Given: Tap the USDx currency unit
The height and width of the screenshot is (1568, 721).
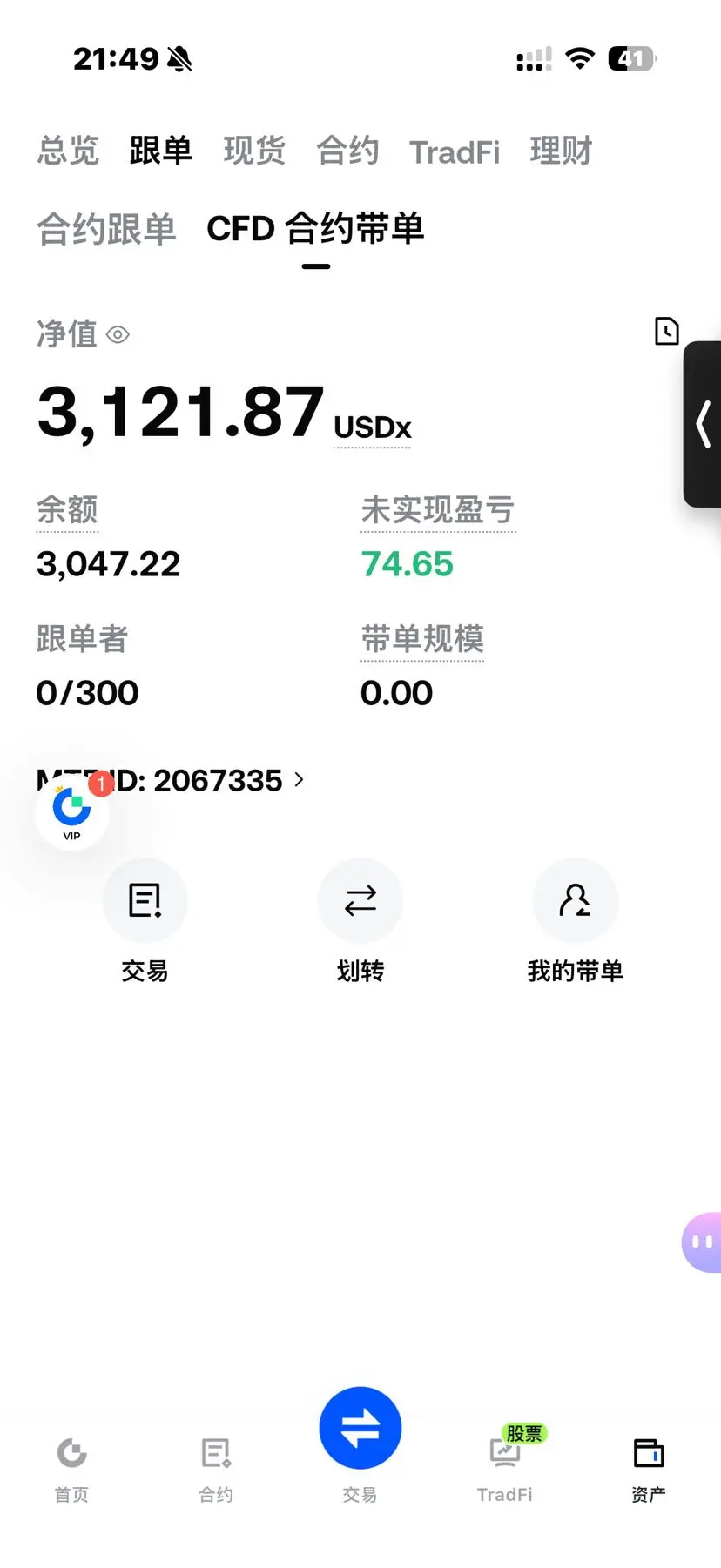Looking at the screenshot, I should click(372, 427).
